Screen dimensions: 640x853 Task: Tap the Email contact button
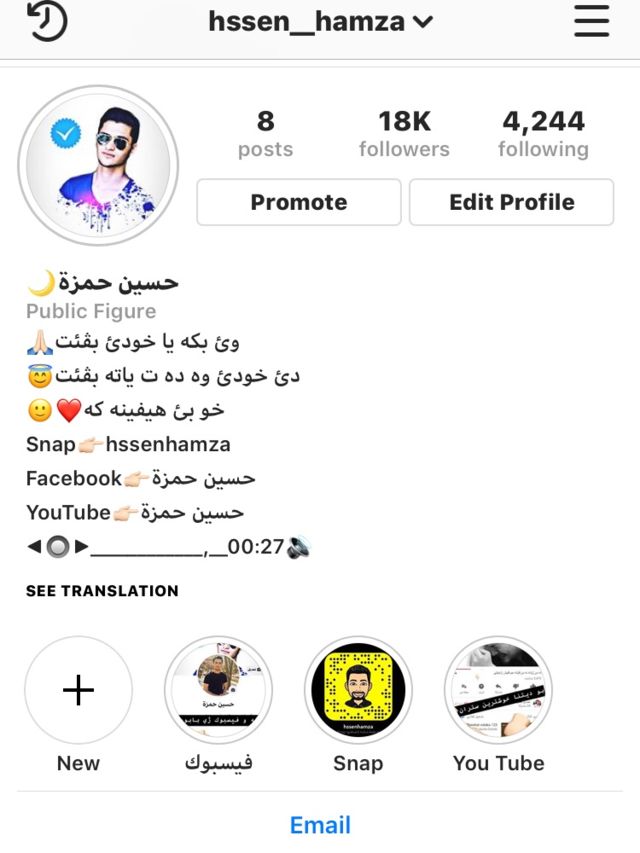[320, 825]
